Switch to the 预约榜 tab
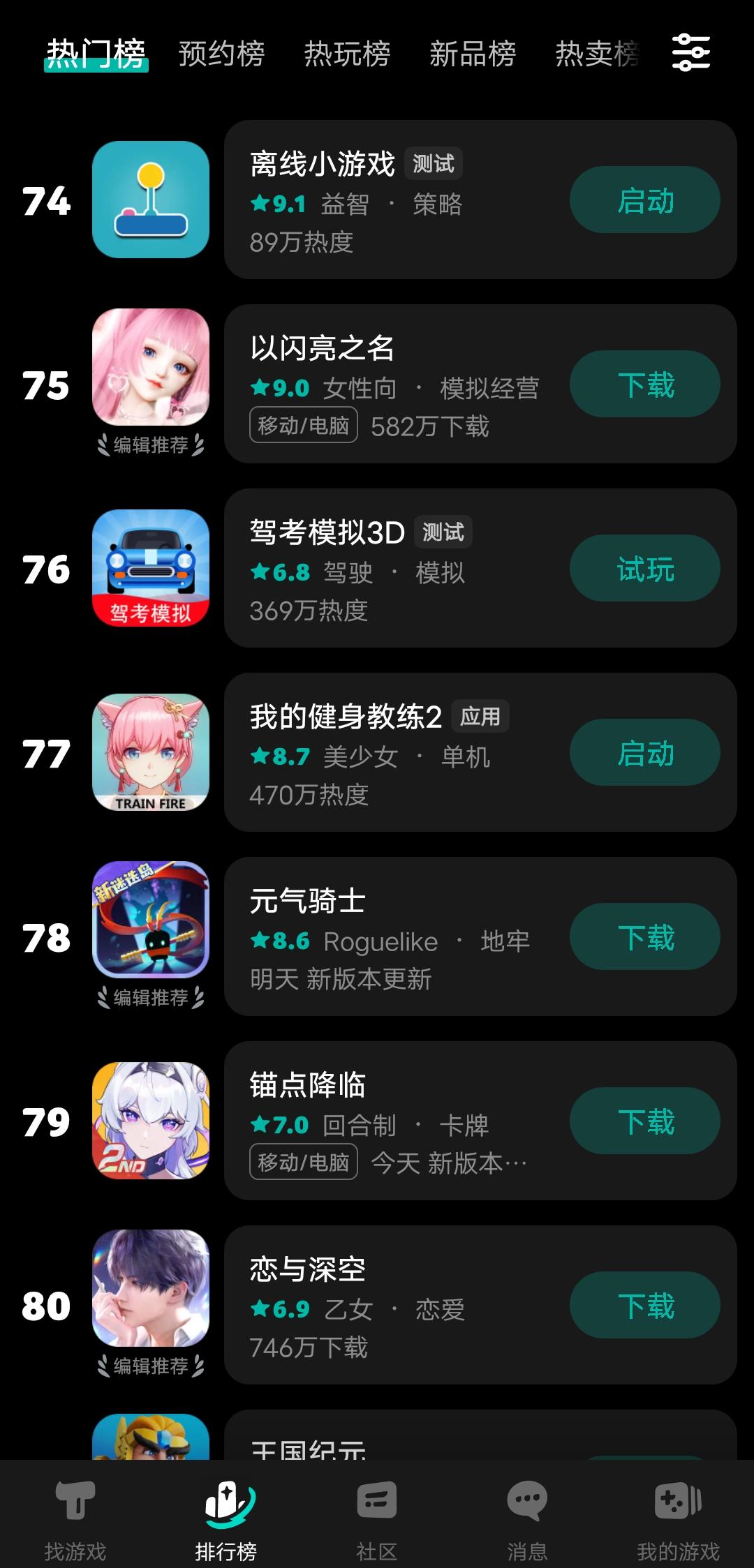Viewport: 754px width, 1568px height. (x=221, y=54)
